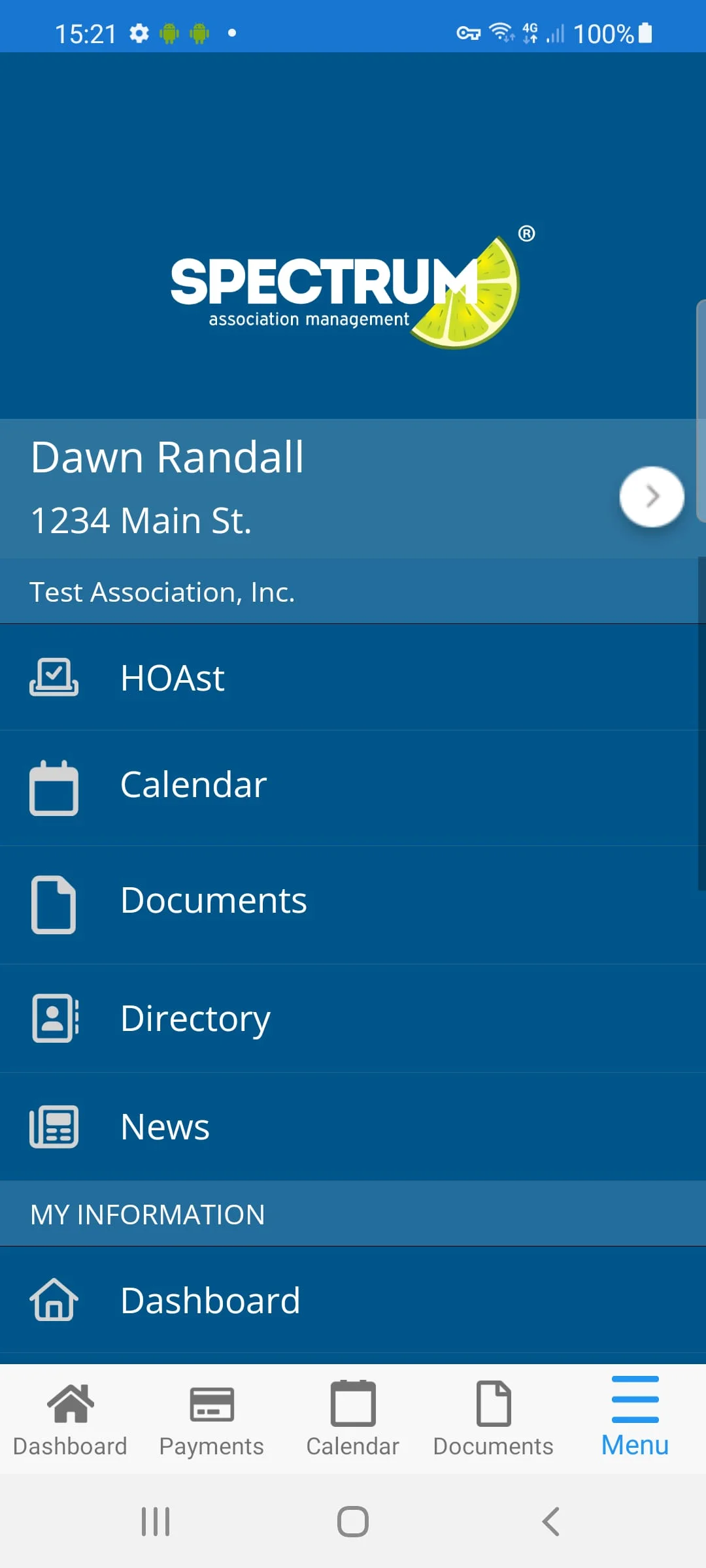
Task: Open Dawn Randall account chevron
Action: coord(651,497)
